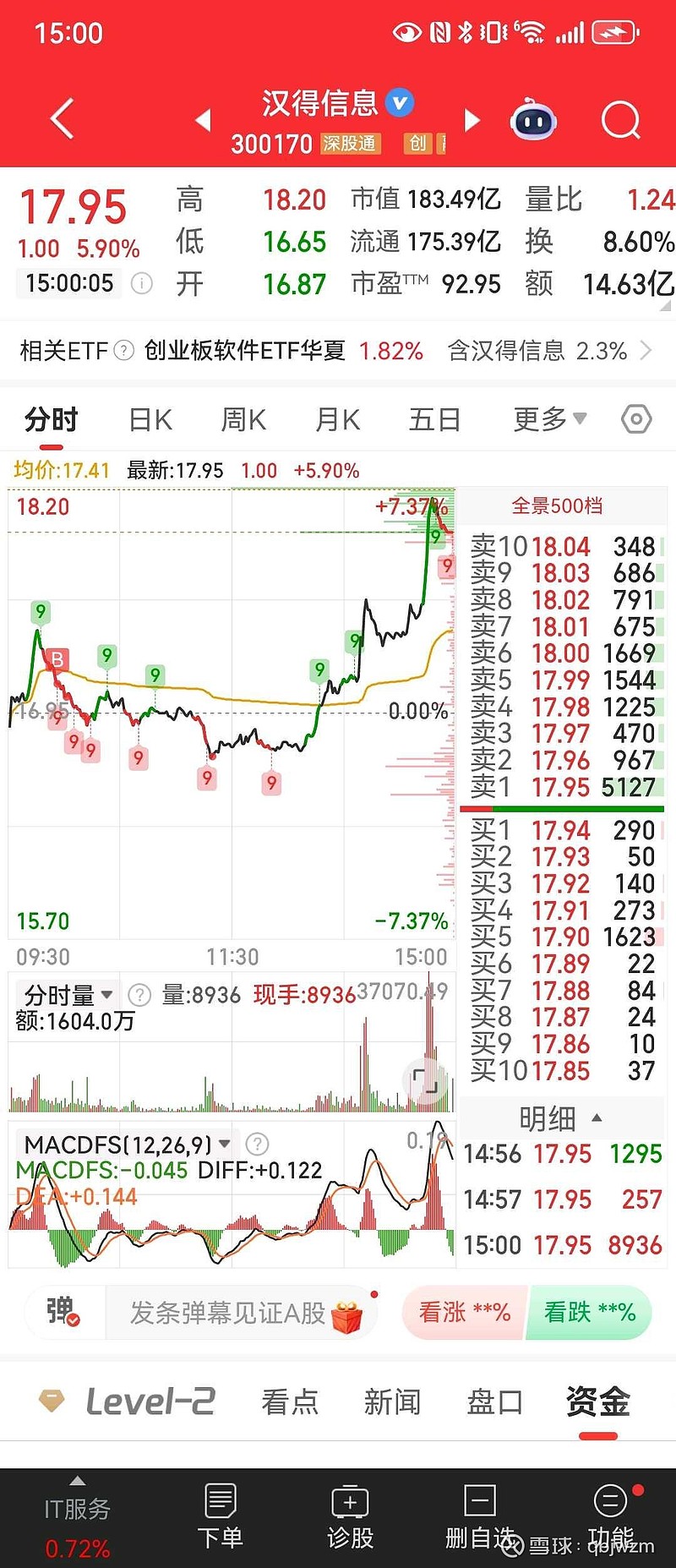Tap the chart settings target icon
The height and width of the screenshot is (1568, 676).
[x=635, y=418]
